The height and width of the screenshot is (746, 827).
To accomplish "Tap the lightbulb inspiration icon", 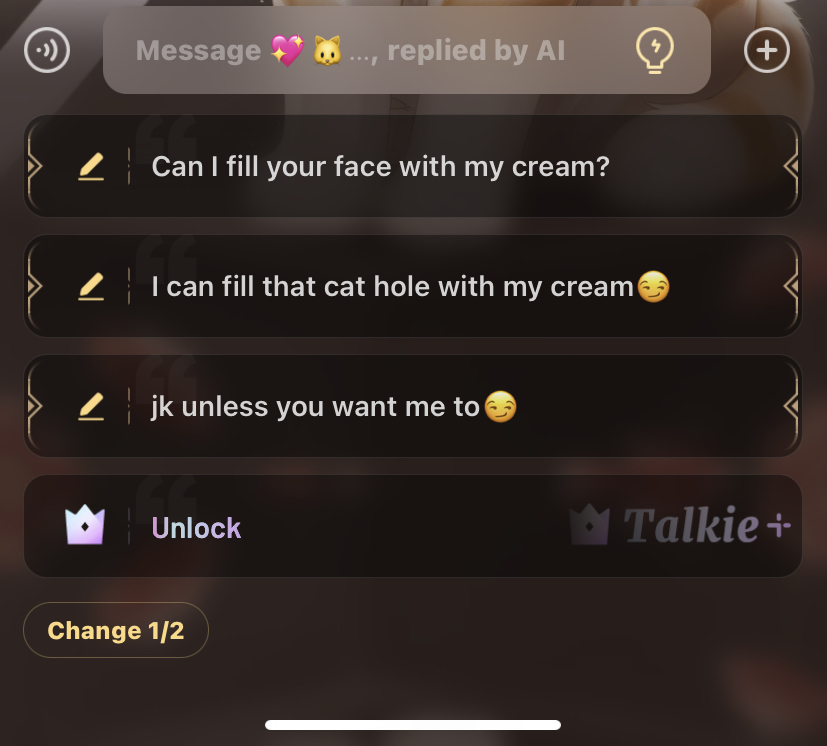I will coord(655,50).
